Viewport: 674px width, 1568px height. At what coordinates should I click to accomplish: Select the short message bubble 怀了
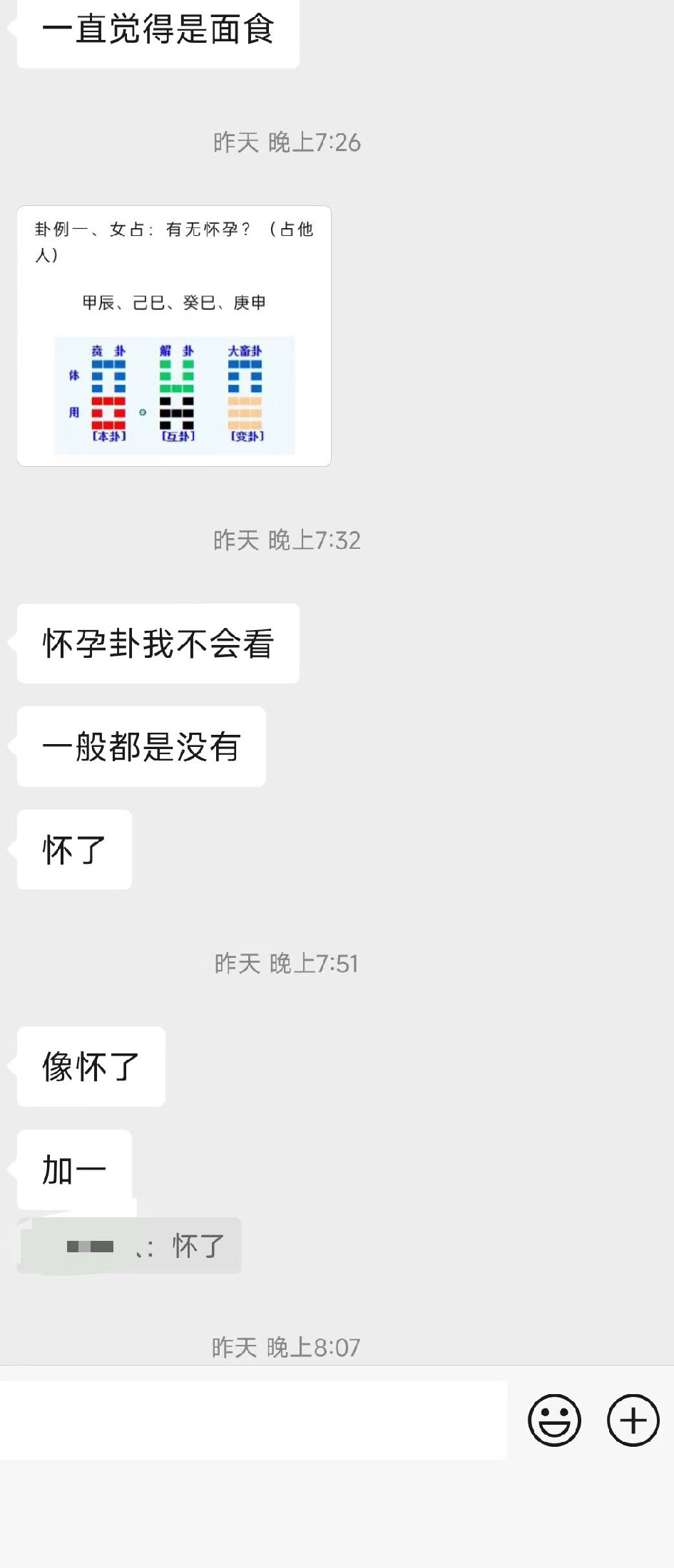72,850
